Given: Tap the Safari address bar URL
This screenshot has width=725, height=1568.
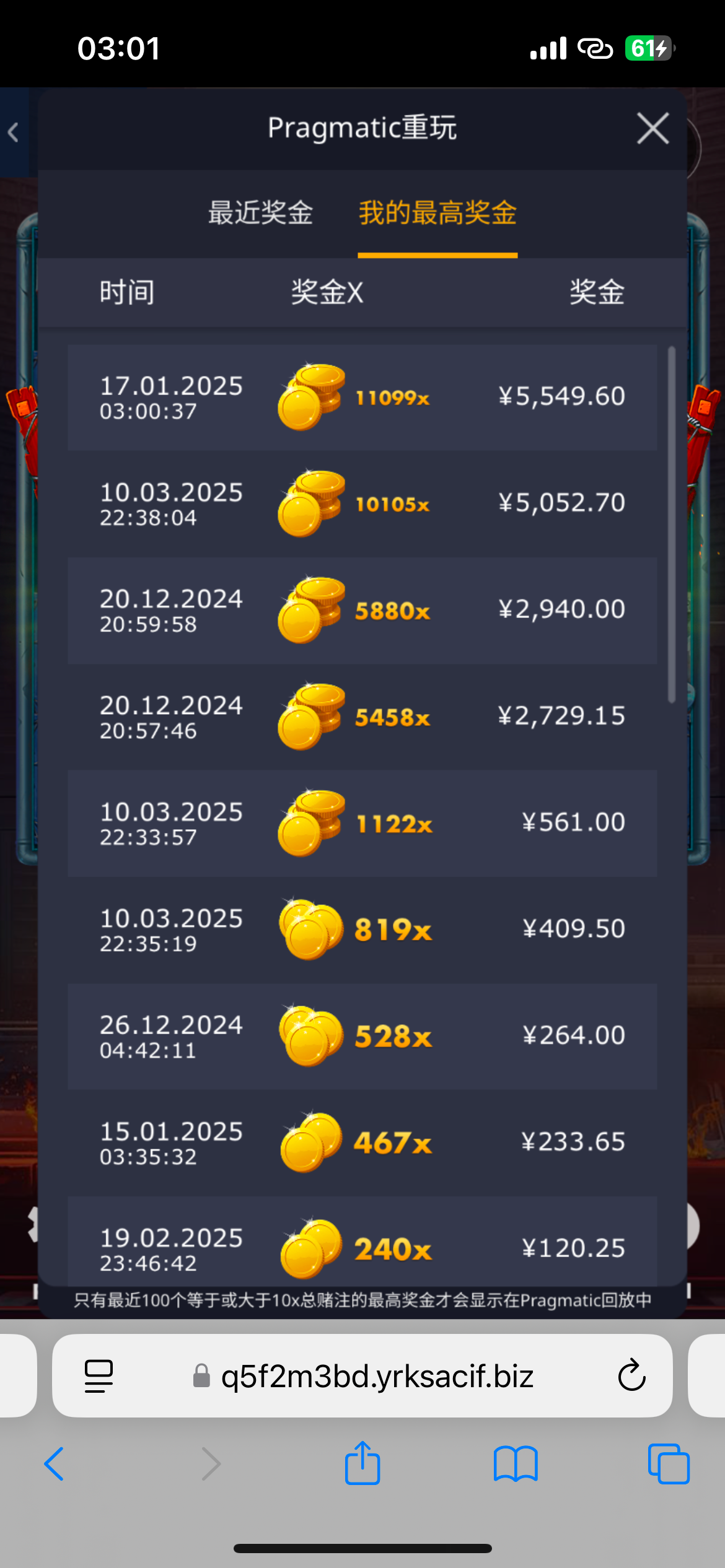Looking at the screenshot, I should [377, 1376].
